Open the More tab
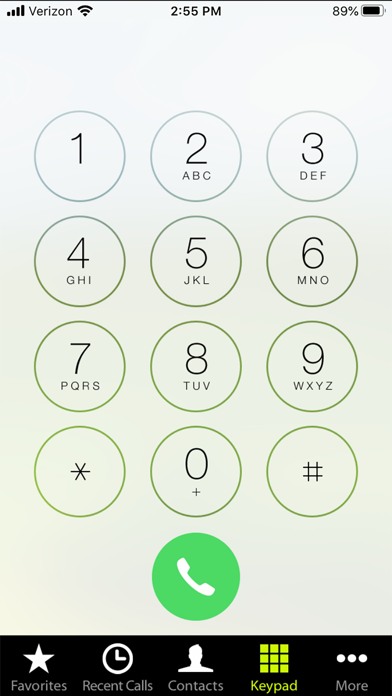The width and height of the screenshot is (392, 696). pos(352,667)
